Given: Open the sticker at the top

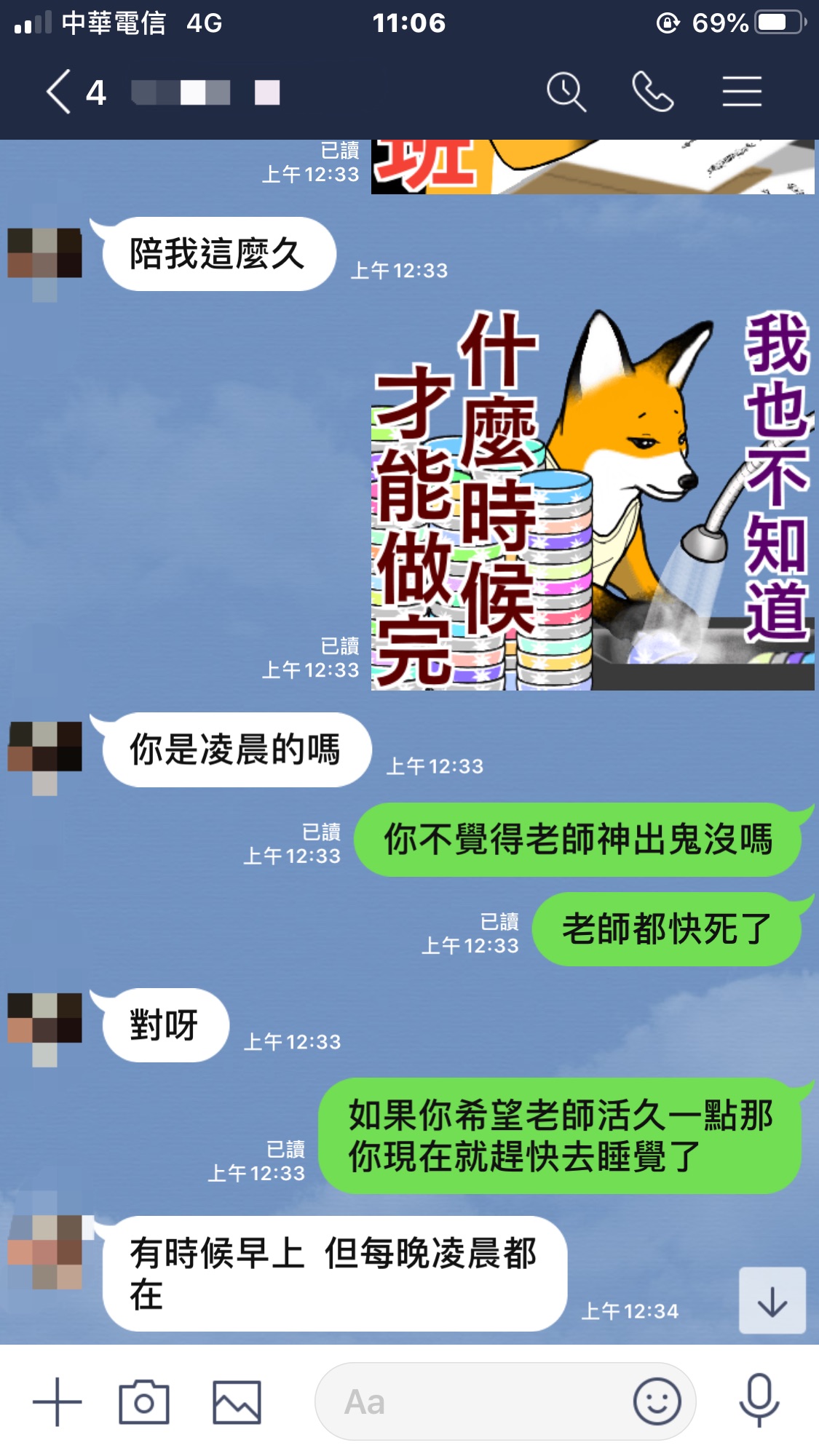Looking at the screenshot, I should pyautogui.click(x=592, y=167).
